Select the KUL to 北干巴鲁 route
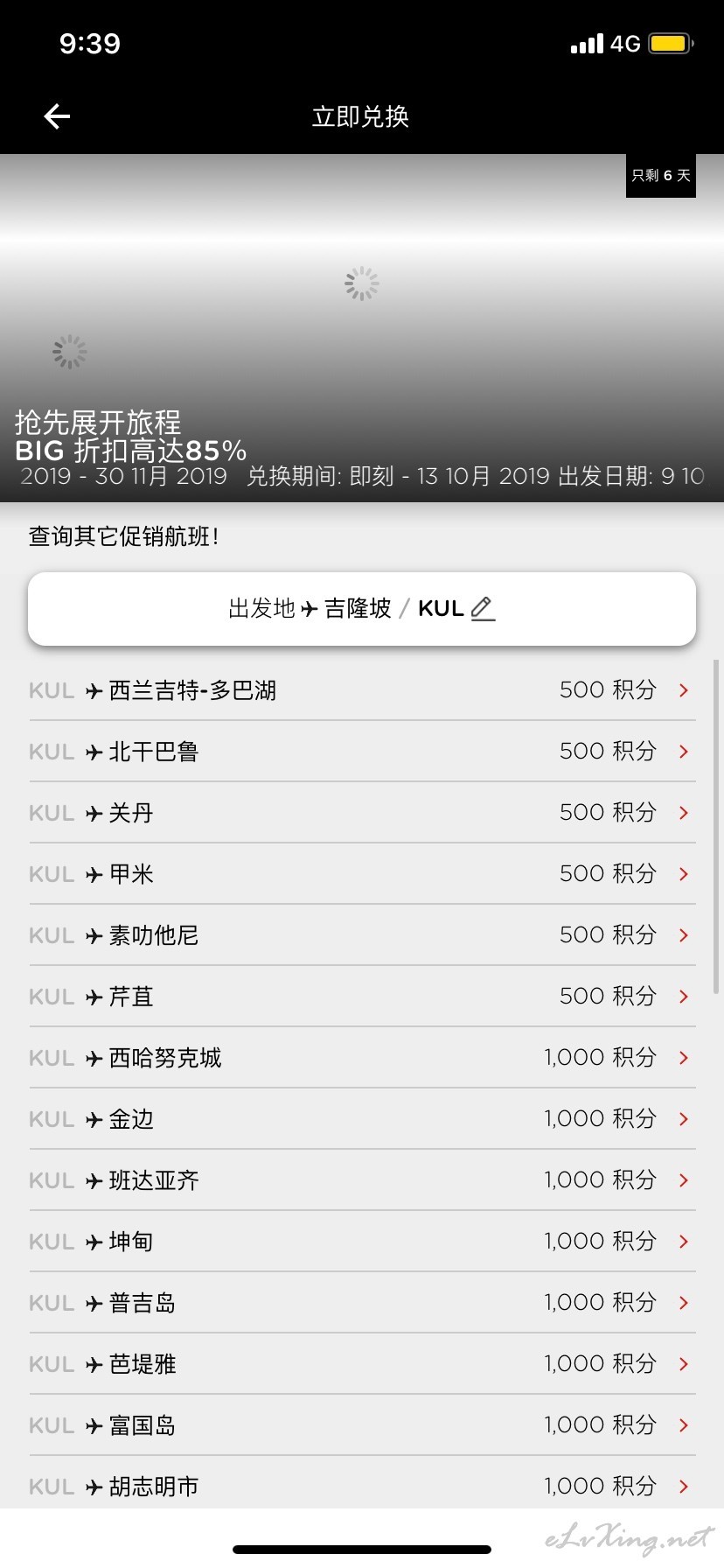Image resolution: width=724 pixels, height=1568 pixels. (x=361, y=752)
